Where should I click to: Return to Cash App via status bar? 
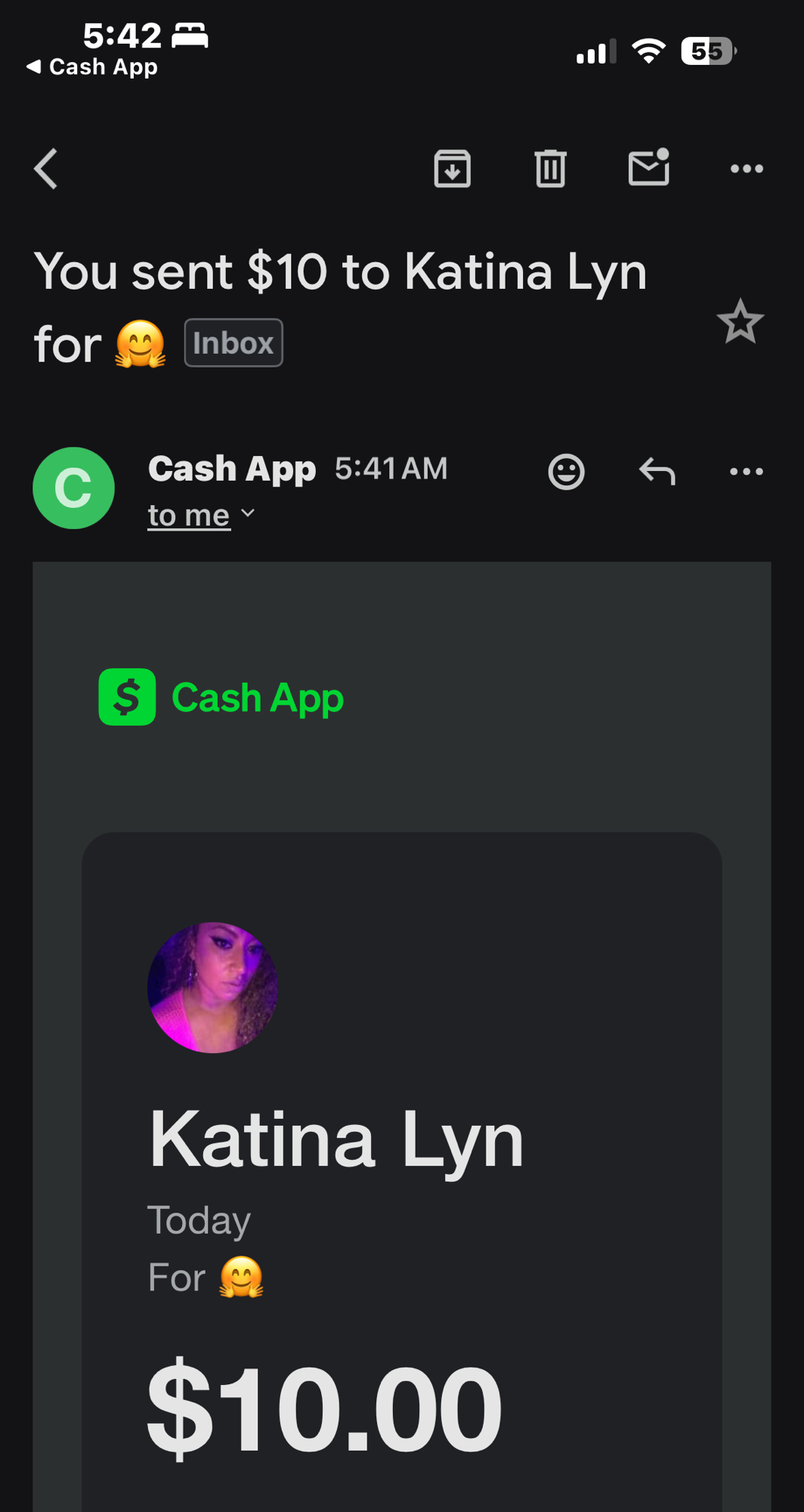pyautogui.click(x=92, y=67)
